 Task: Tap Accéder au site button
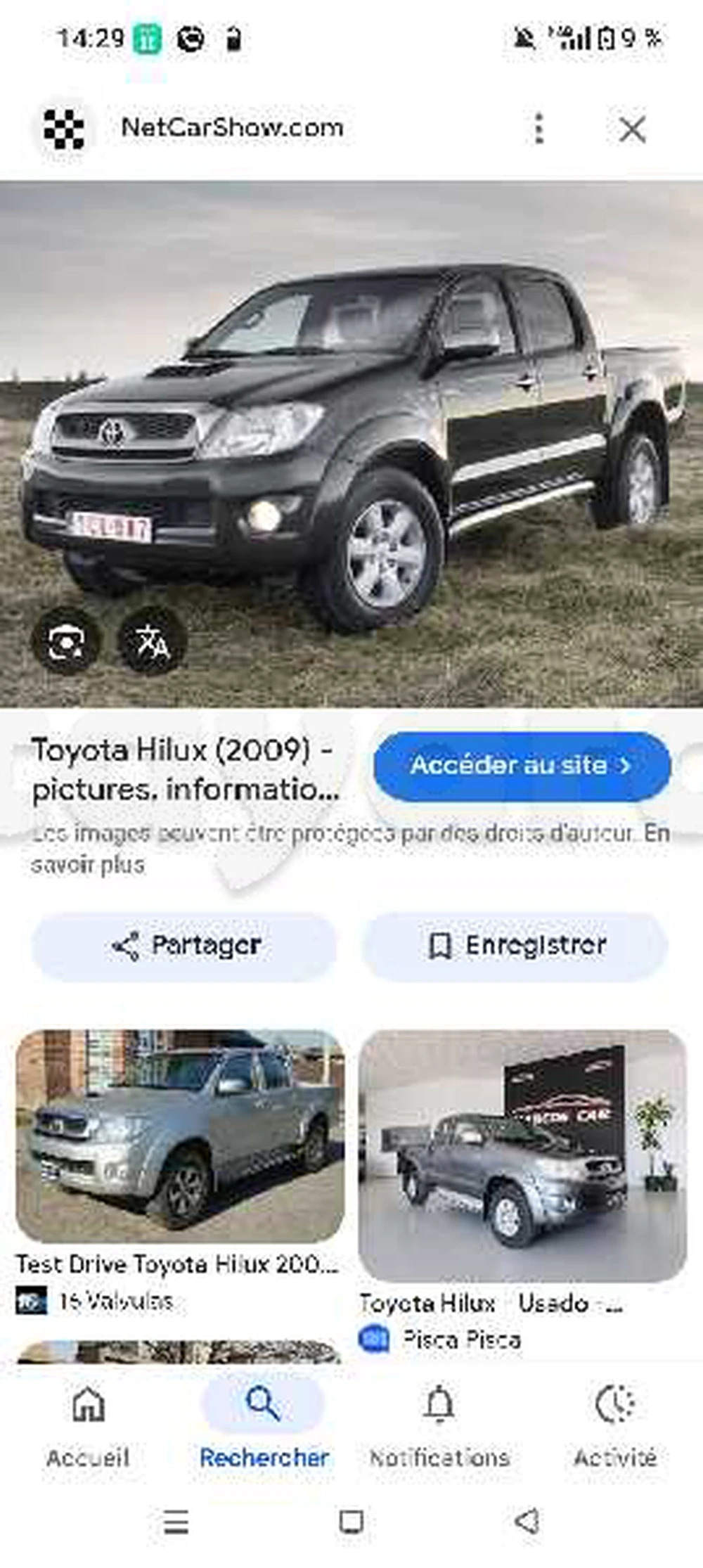(x=520, y=766)
